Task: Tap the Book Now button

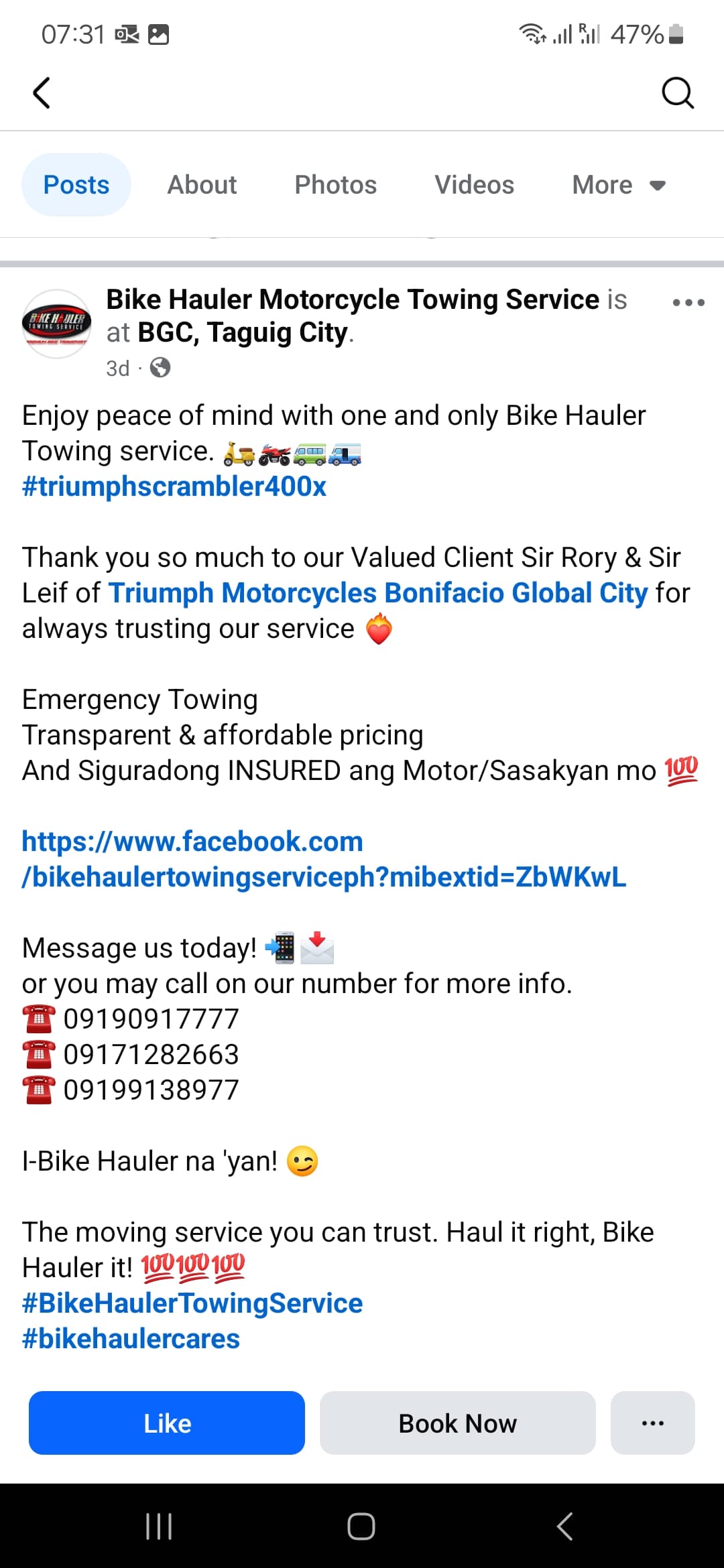Action: [458, 1423]
